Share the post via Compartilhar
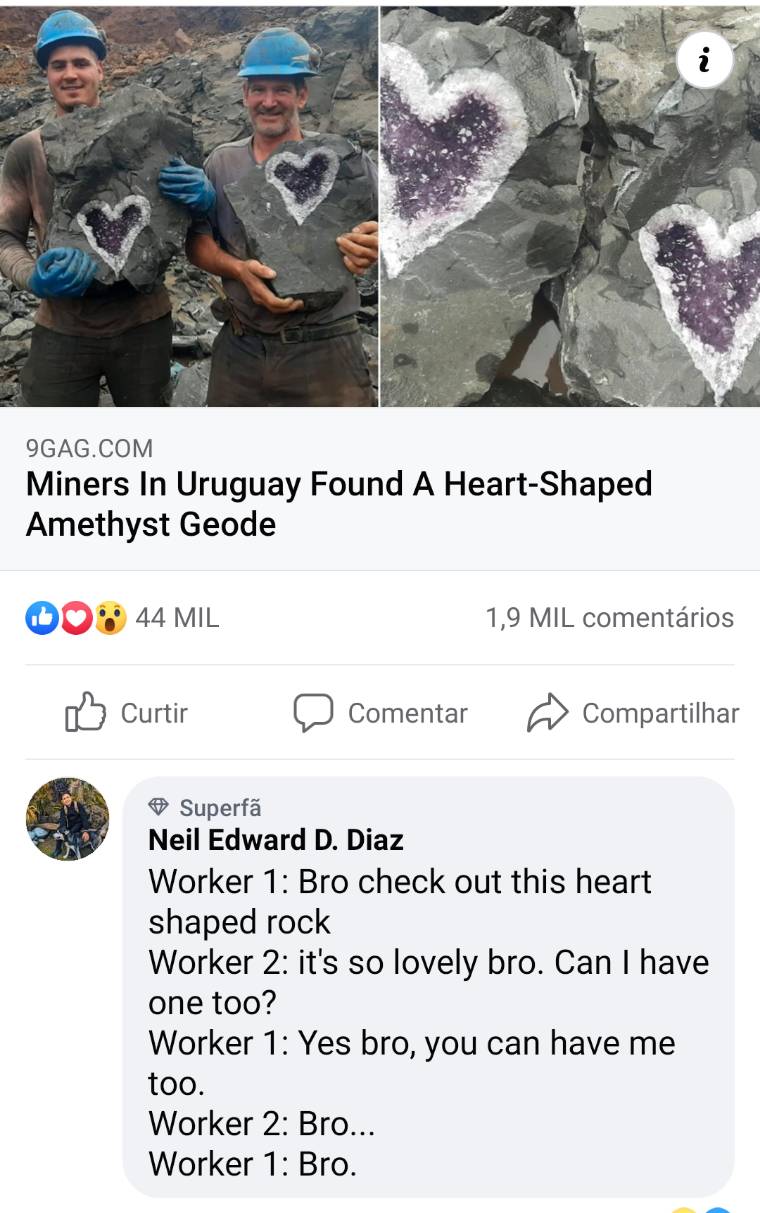 633,713
